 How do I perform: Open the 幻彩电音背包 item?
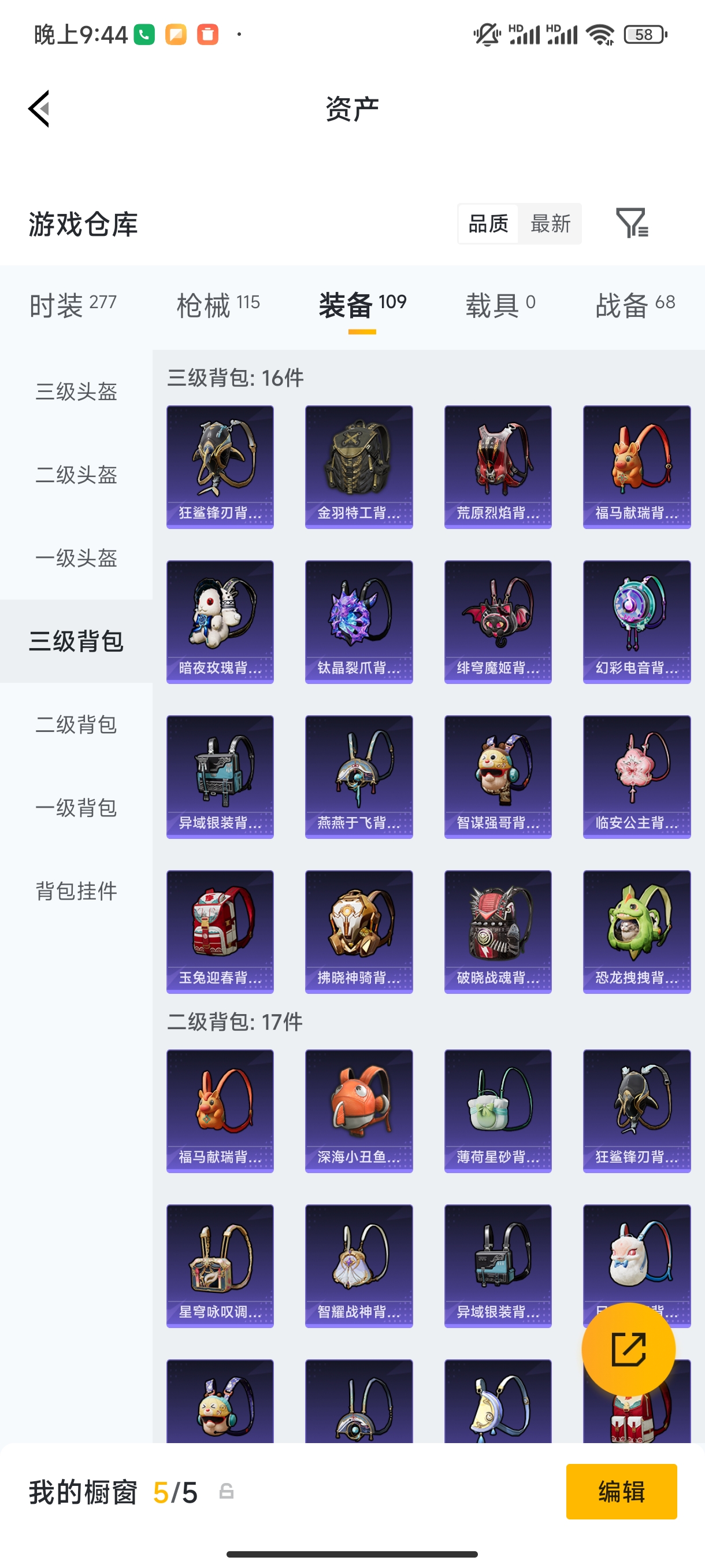coord(636,621)
